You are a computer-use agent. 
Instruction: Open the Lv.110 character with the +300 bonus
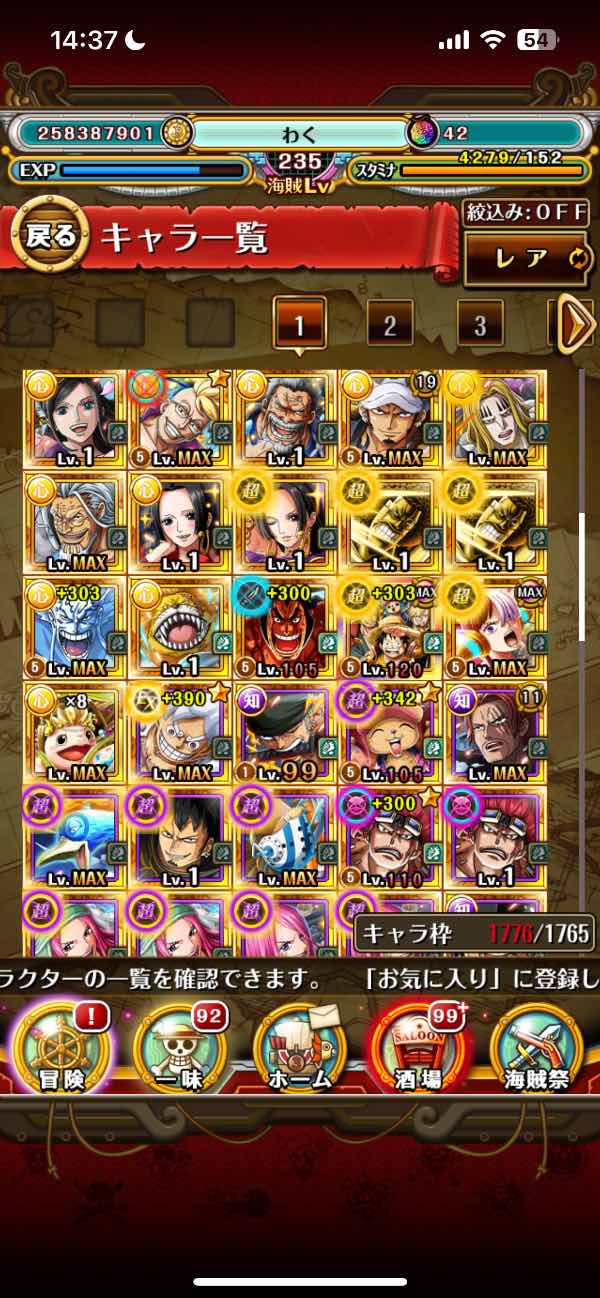[391, 836]
